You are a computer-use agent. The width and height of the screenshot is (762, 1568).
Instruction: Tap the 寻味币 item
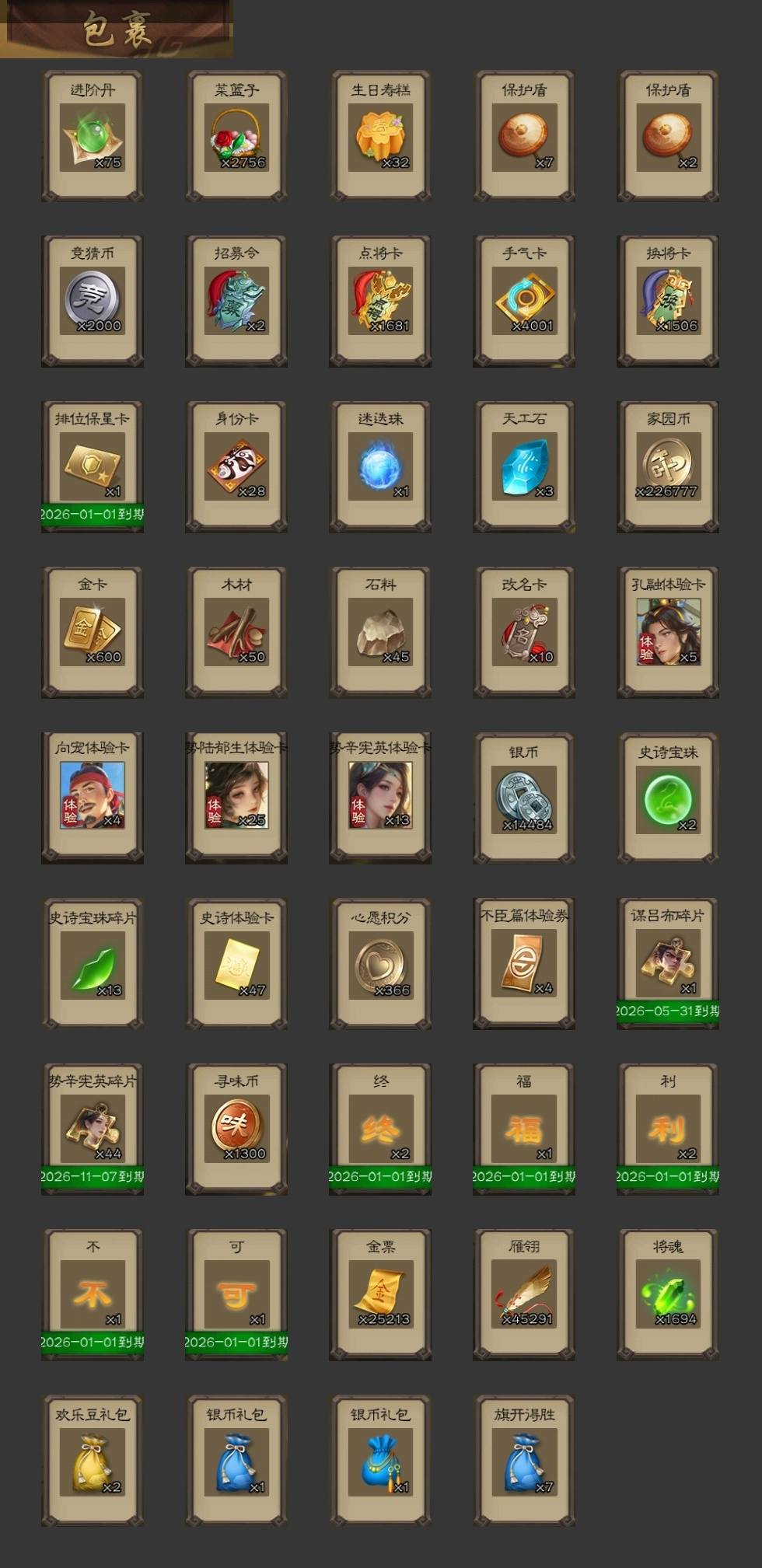(236, 1130)
